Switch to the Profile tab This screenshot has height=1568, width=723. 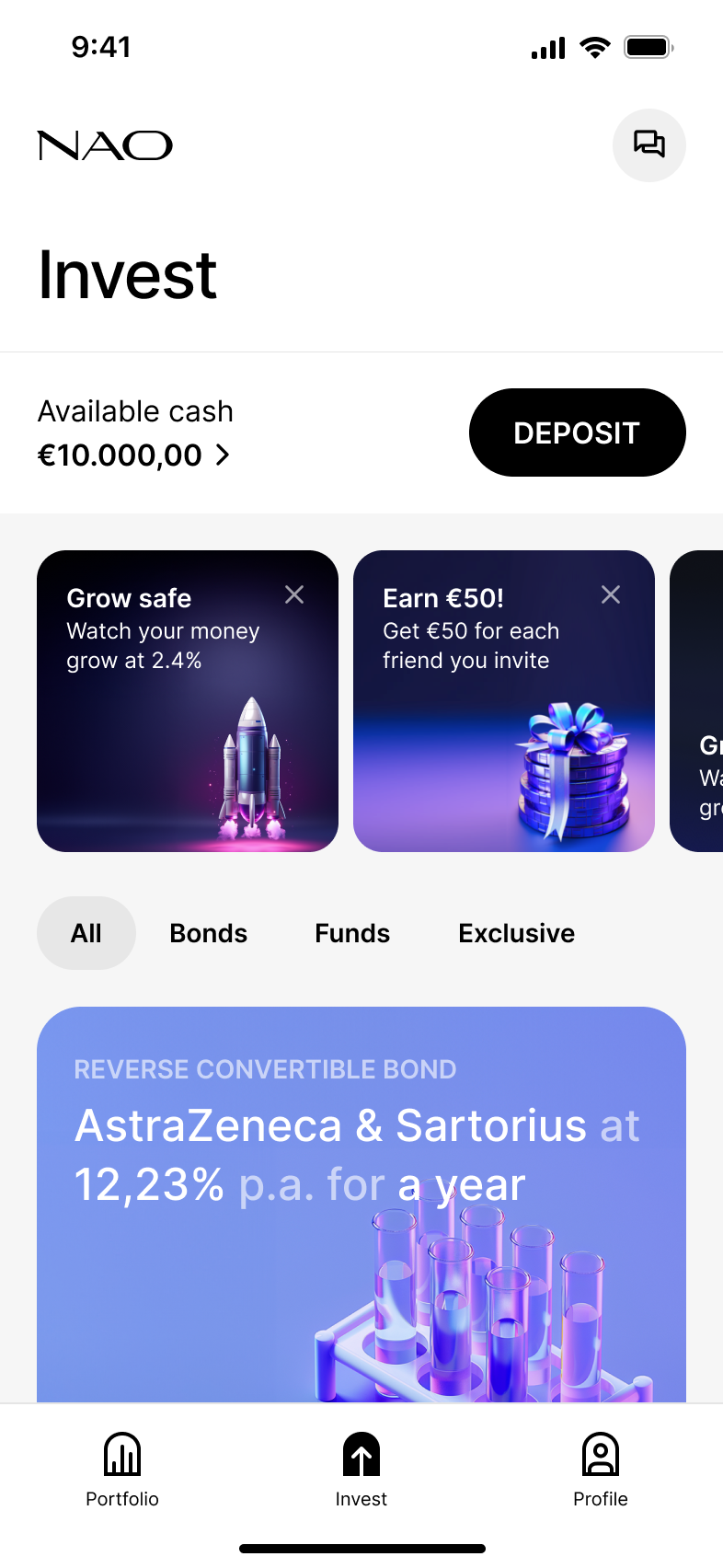(x=600, y=1470)
